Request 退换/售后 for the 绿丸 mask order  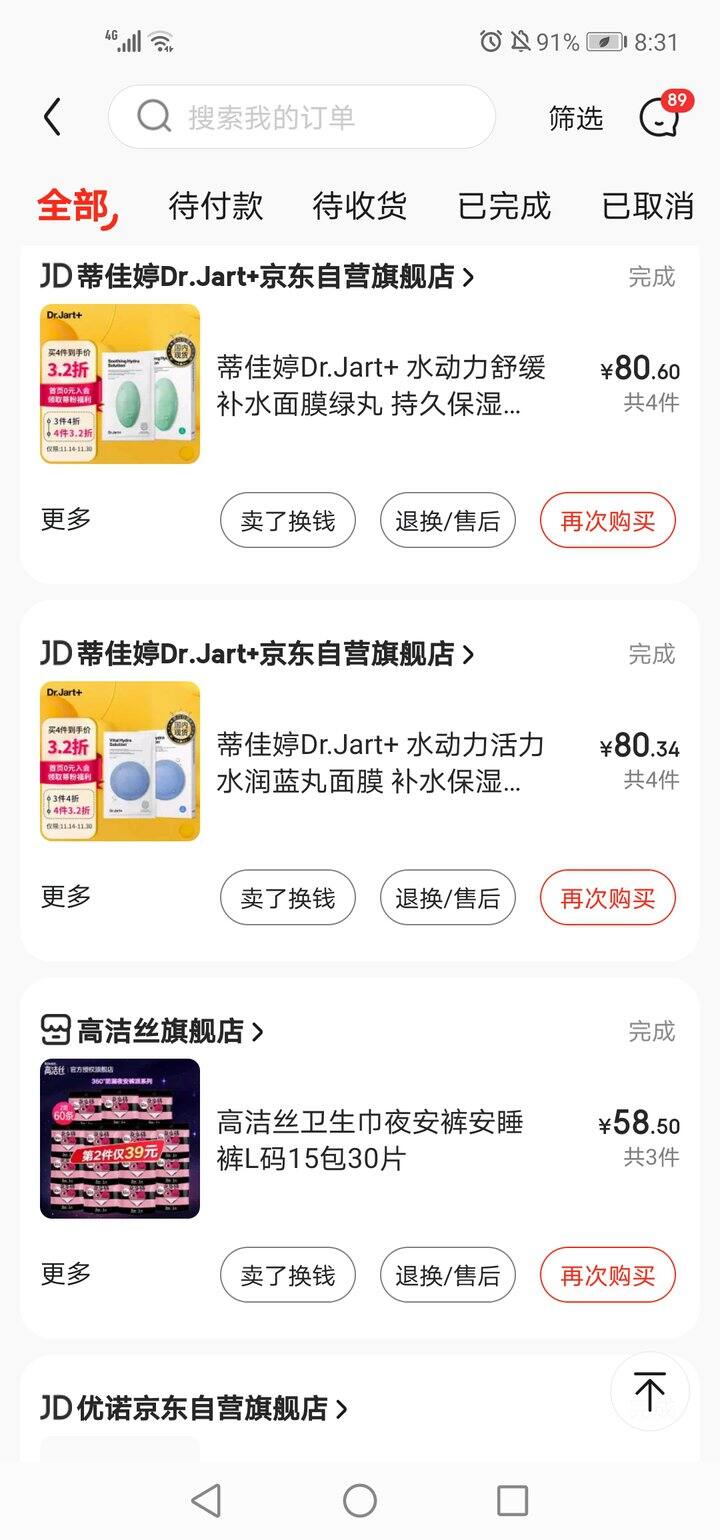[x=448, y=520]
